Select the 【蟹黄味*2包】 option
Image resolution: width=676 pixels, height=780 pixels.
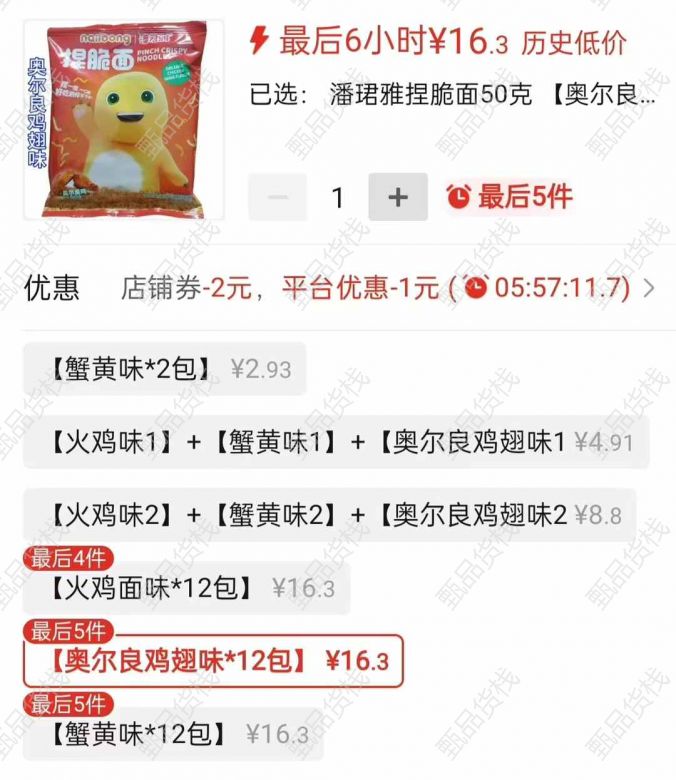coord(164,369)
